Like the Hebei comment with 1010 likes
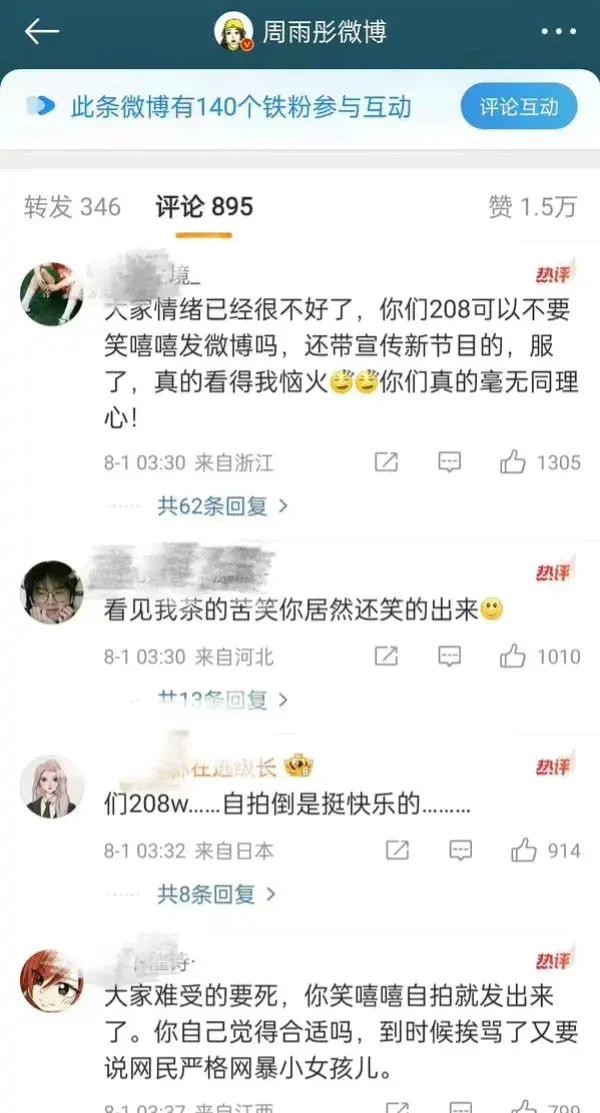This screenshot has height=1113, width=600. coord(514,656)
